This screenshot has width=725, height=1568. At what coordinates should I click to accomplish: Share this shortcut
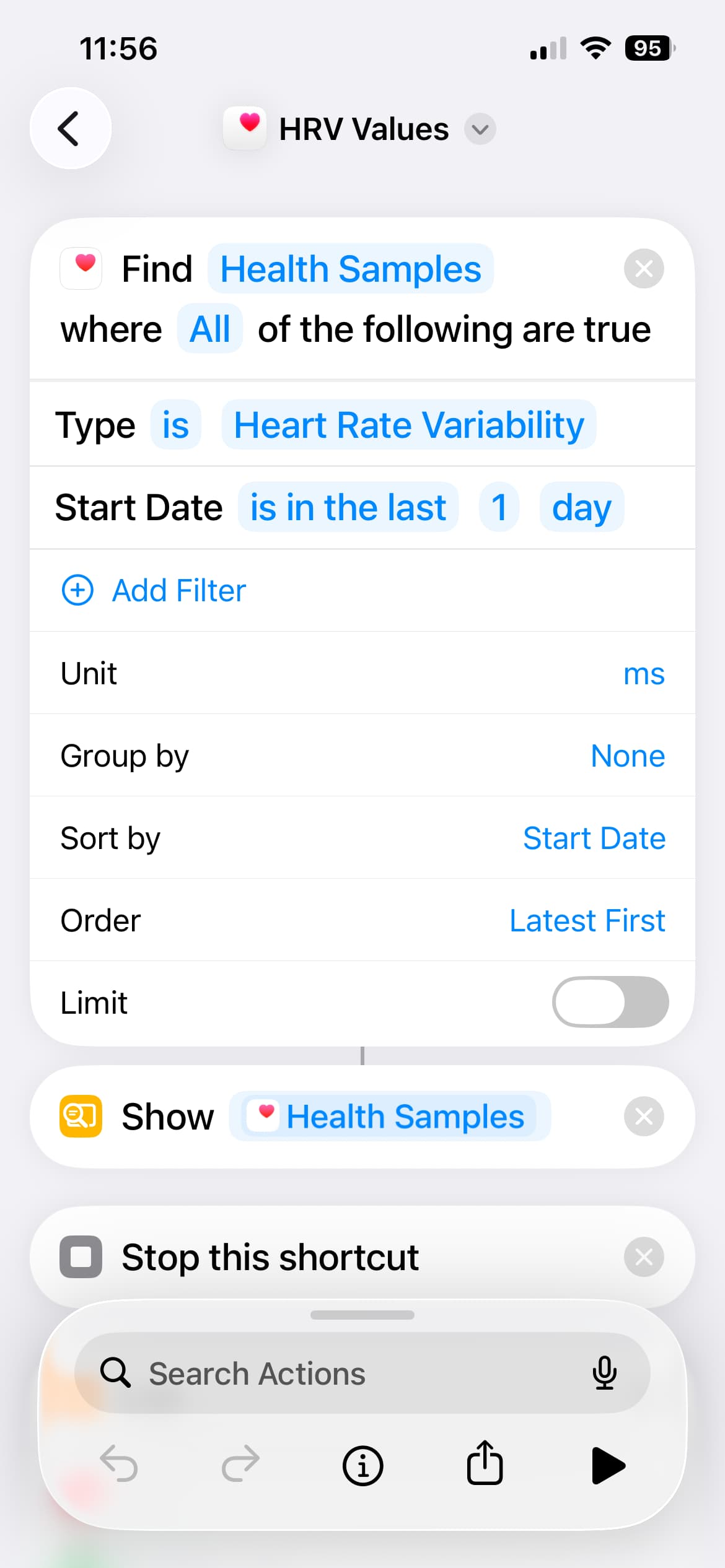[x=485, y=1465]
